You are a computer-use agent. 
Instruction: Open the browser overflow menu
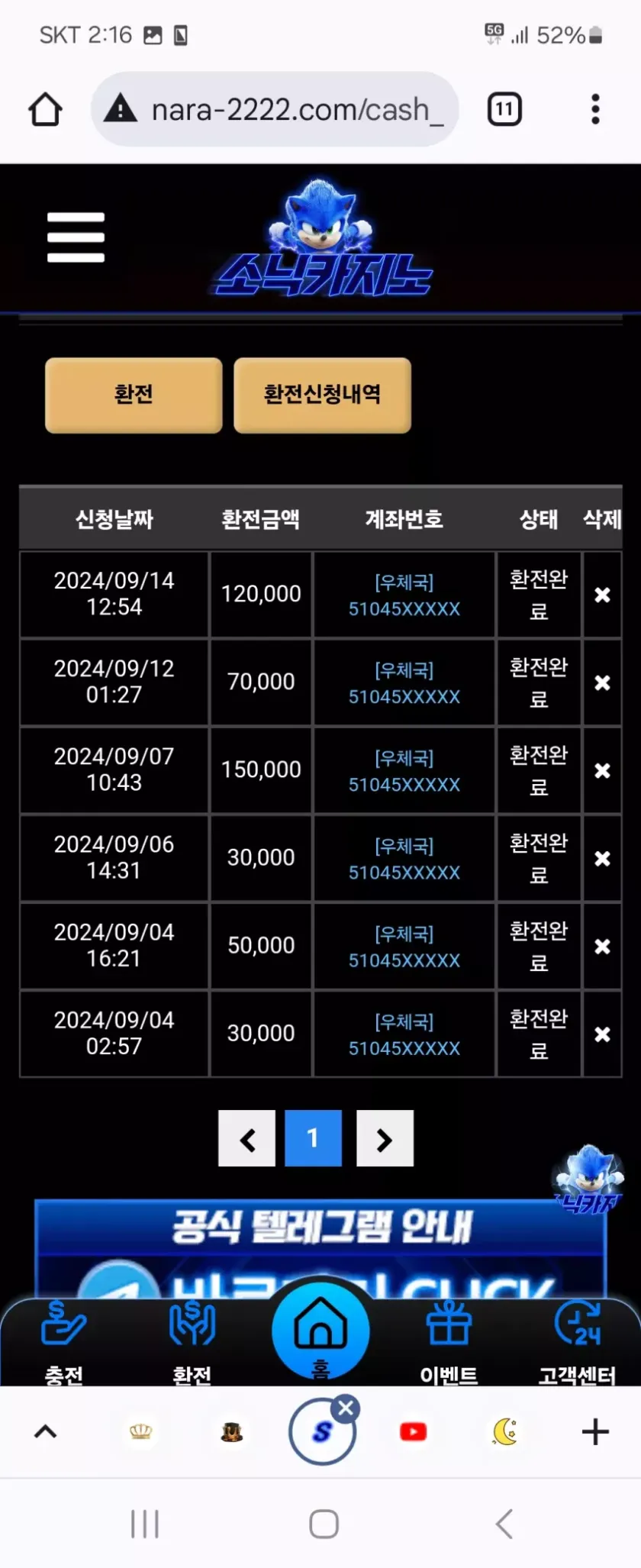(595, 109)
